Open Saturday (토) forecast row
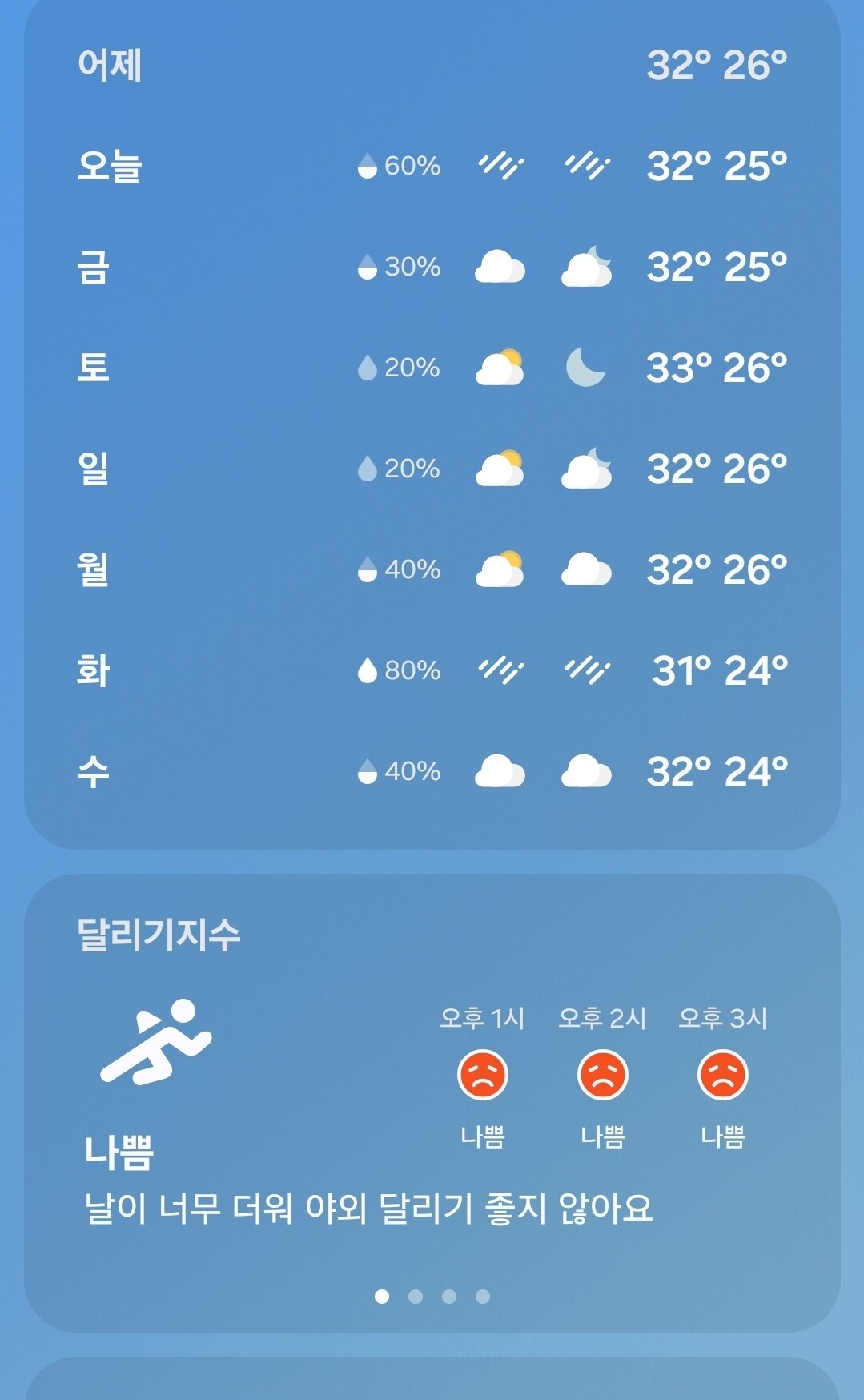The width and height of the screenshot is (864, 1400). 432,368
